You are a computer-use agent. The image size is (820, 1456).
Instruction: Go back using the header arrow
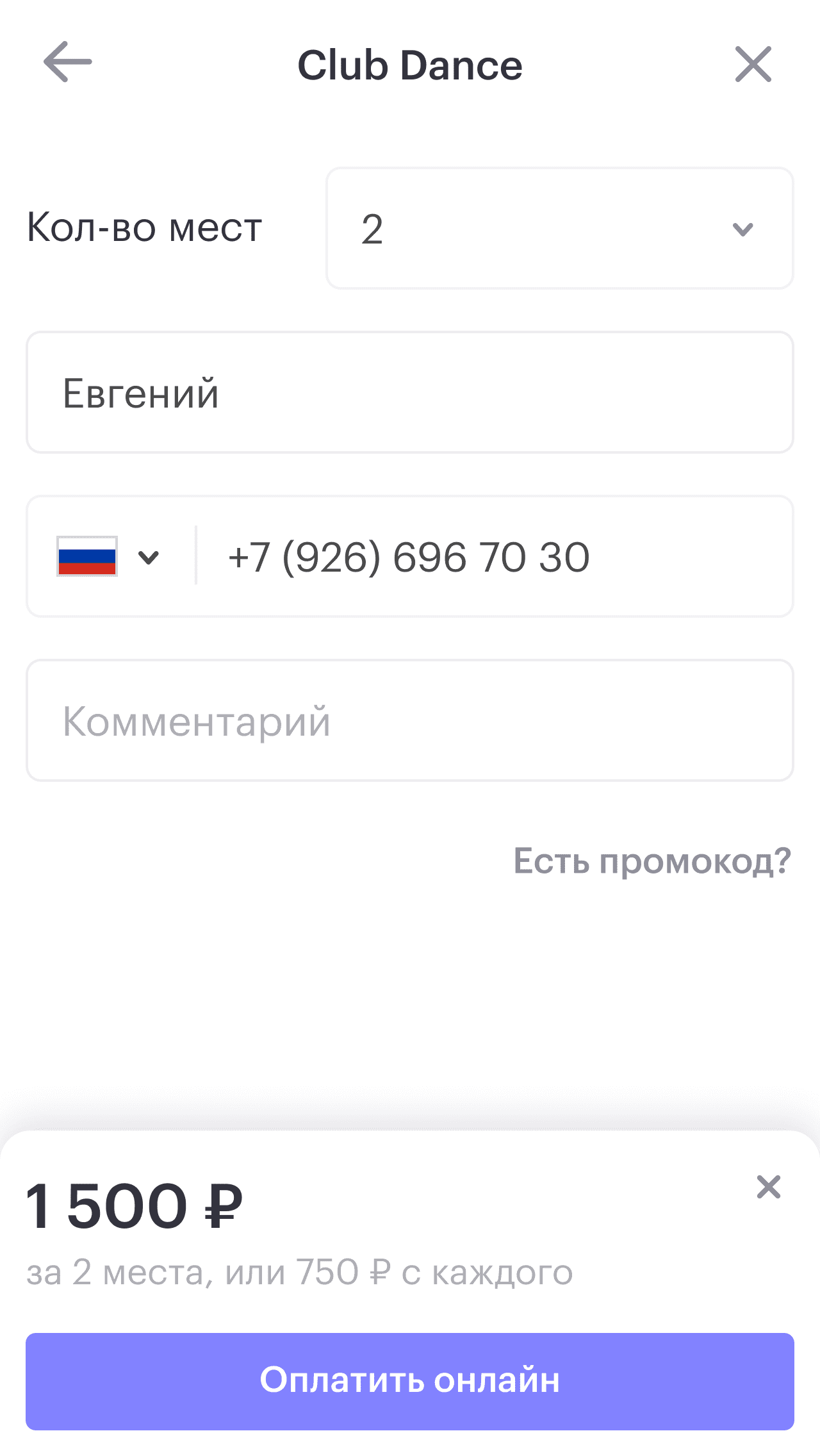pyautogui.click(x=68, y=62)
